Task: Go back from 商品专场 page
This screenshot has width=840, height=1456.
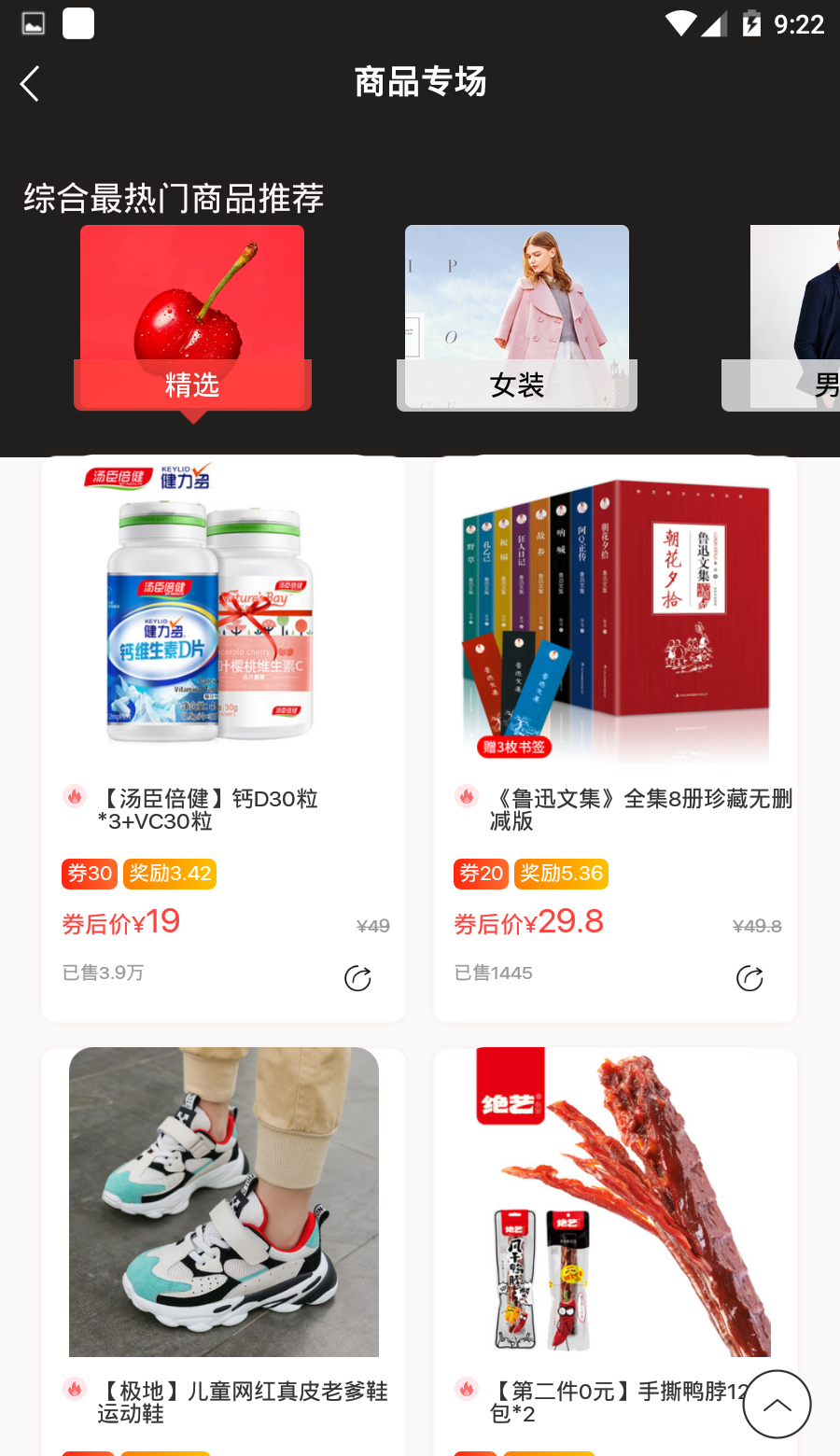Action: 30,84
